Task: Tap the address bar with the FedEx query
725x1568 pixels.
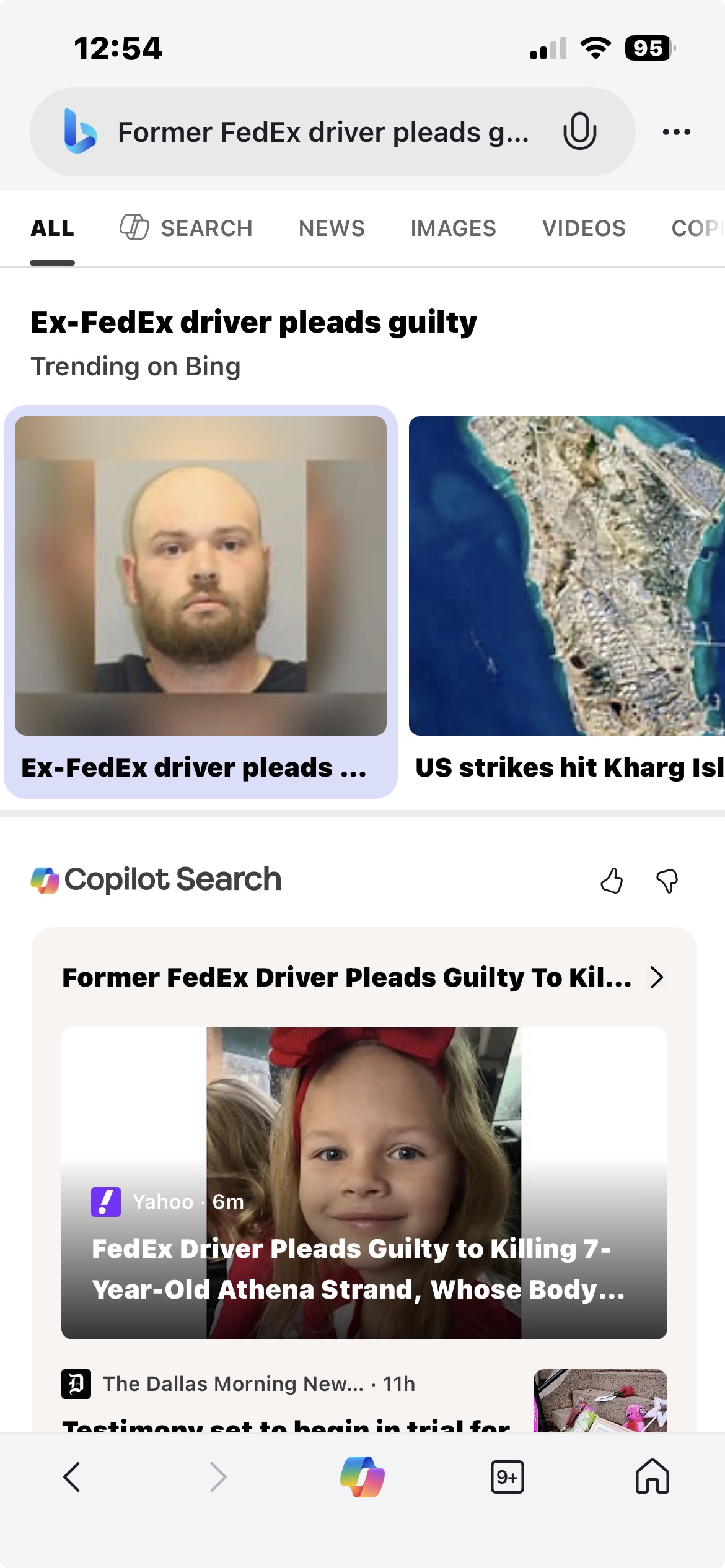Action: tap(322, 132)
